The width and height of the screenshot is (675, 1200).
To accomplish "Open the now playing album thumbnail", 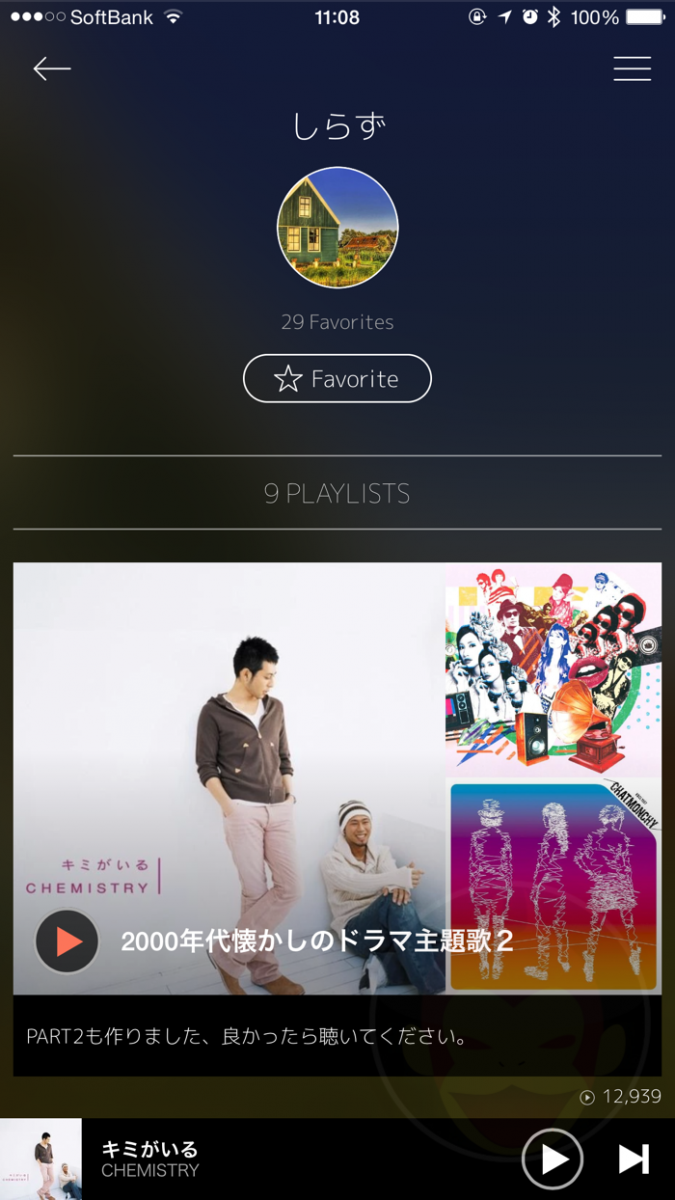I will pyautogui.click(x=41, y=1159).
